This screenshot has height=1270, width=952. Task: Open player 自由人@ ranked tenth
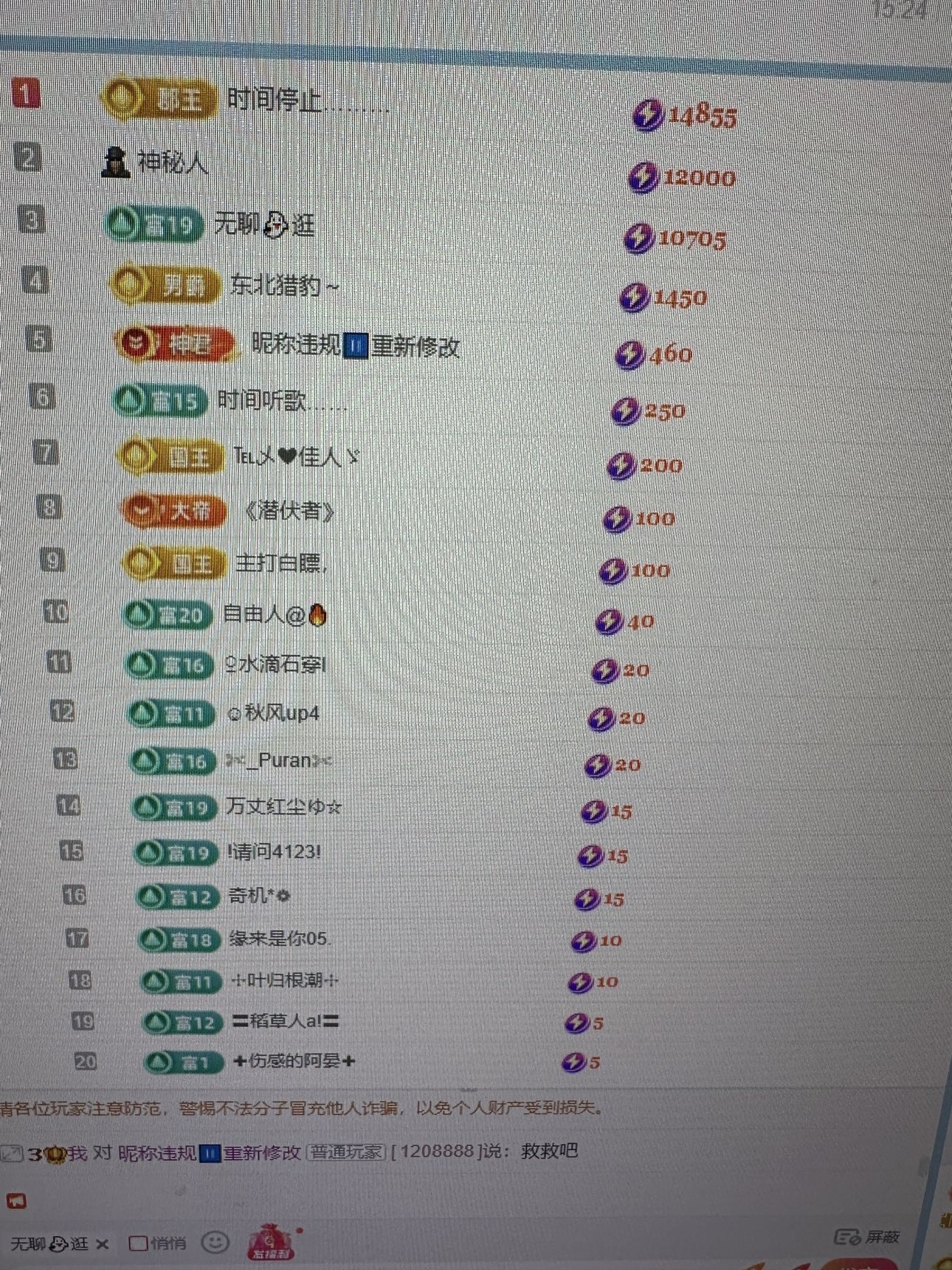click(x=274, y=614)
